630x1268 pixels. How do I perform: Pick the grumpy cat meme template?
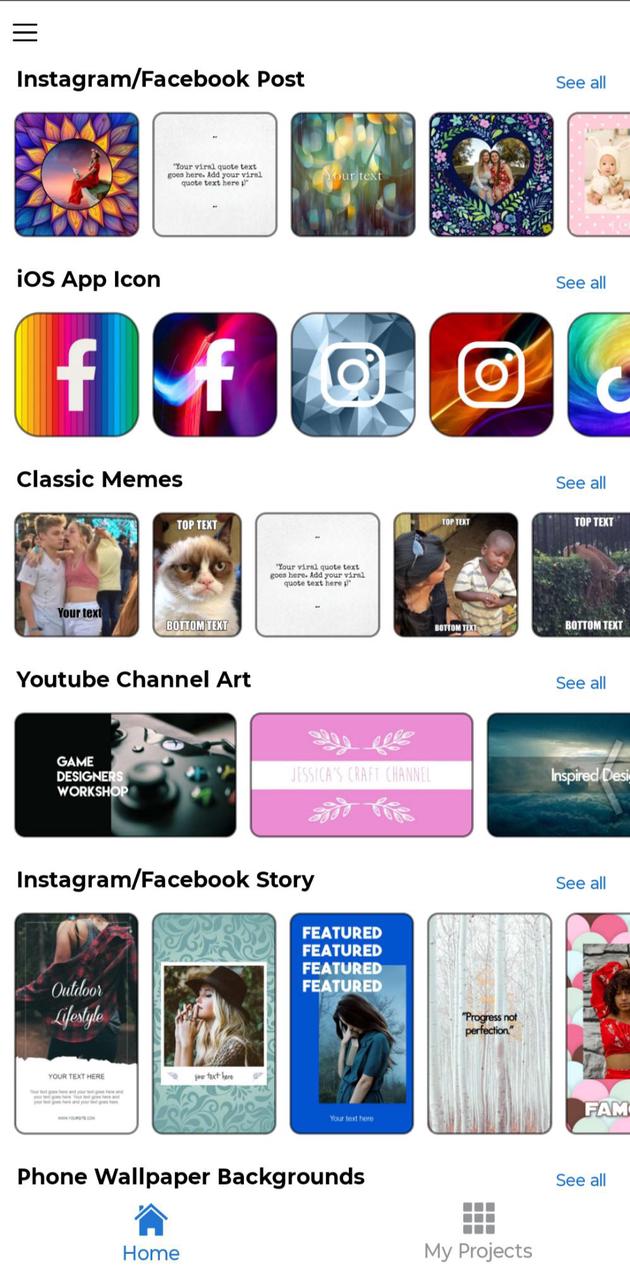[x=197, y=575]
